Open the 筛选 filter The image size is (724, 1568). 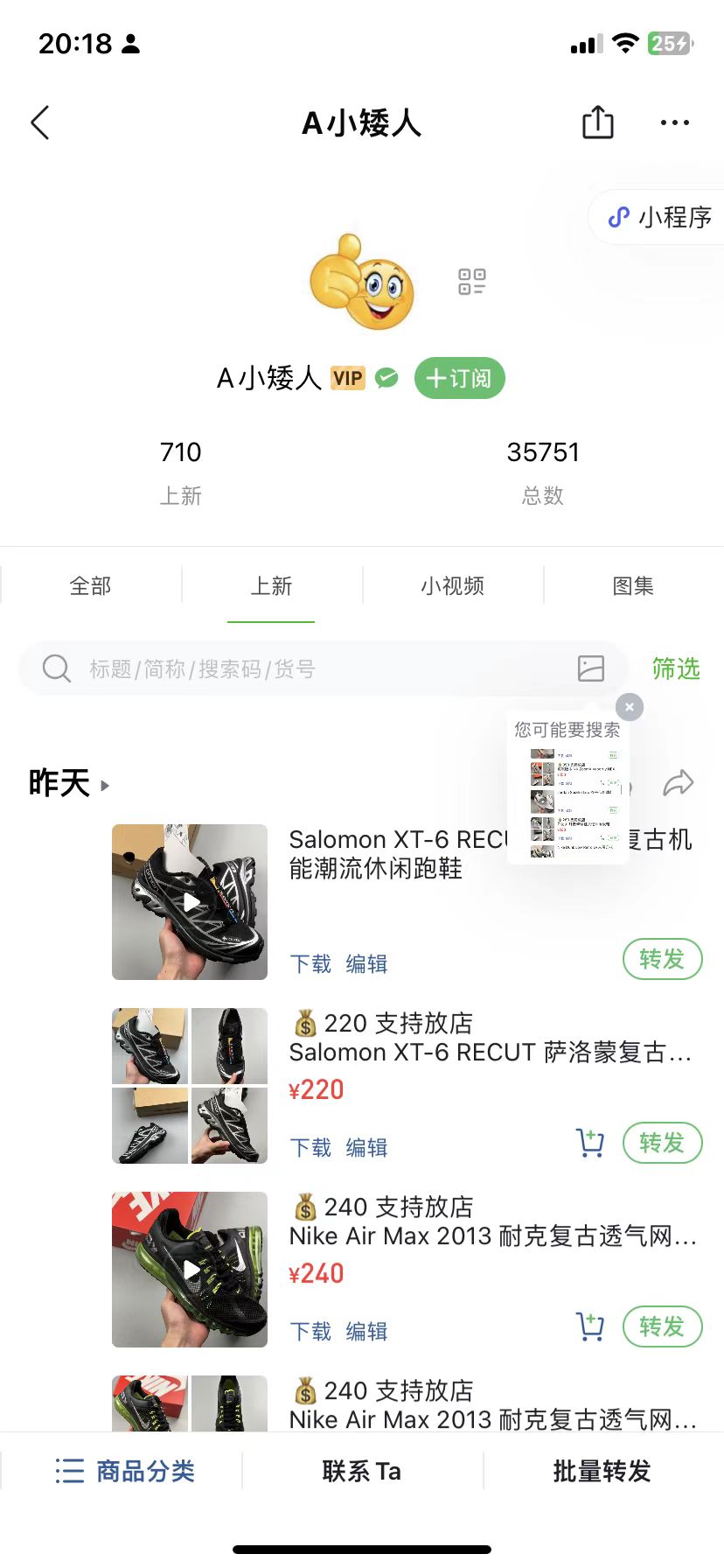pyautogui.click(x=676, y=668)
